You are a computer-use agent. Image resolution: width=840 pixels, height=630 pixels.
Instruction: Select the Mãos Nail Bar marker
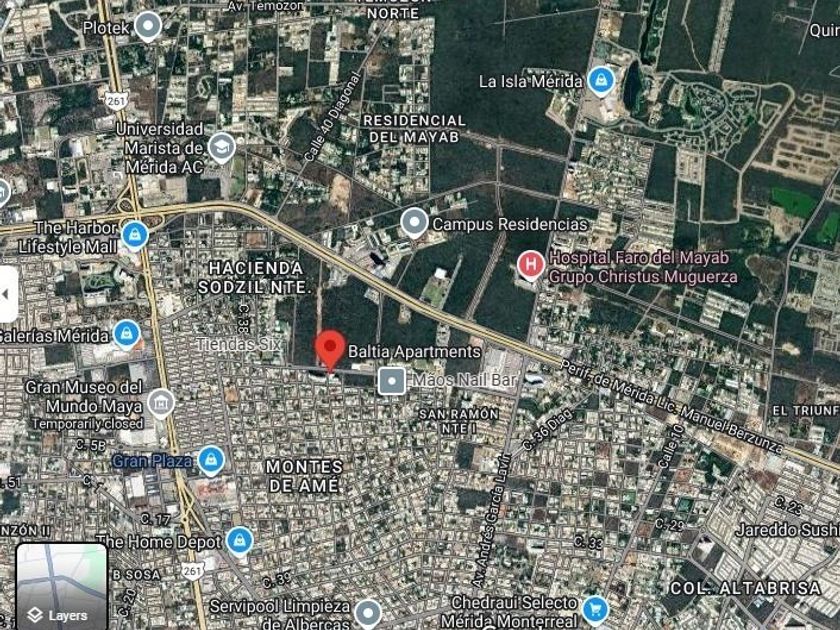coord(392,381)
